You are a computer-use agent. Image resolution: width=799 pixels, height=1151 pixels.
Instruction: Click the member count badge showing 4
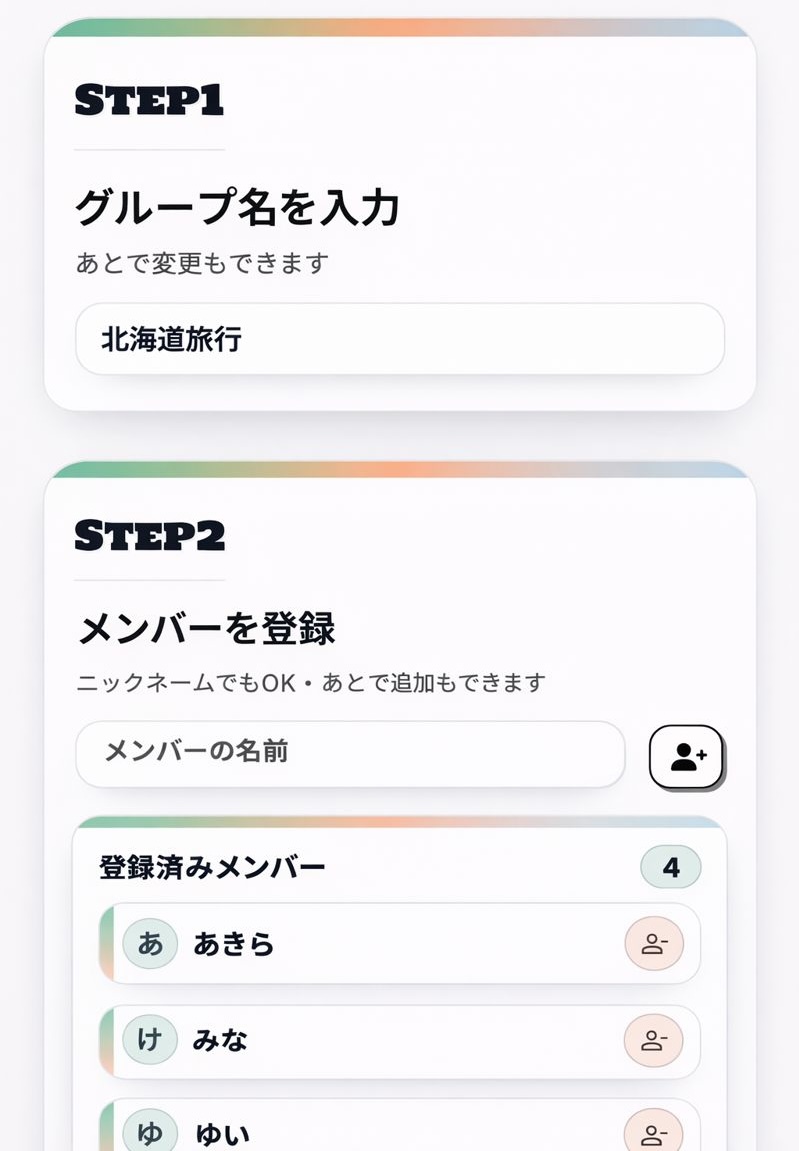pyautogui.click(x=670, y=866)
